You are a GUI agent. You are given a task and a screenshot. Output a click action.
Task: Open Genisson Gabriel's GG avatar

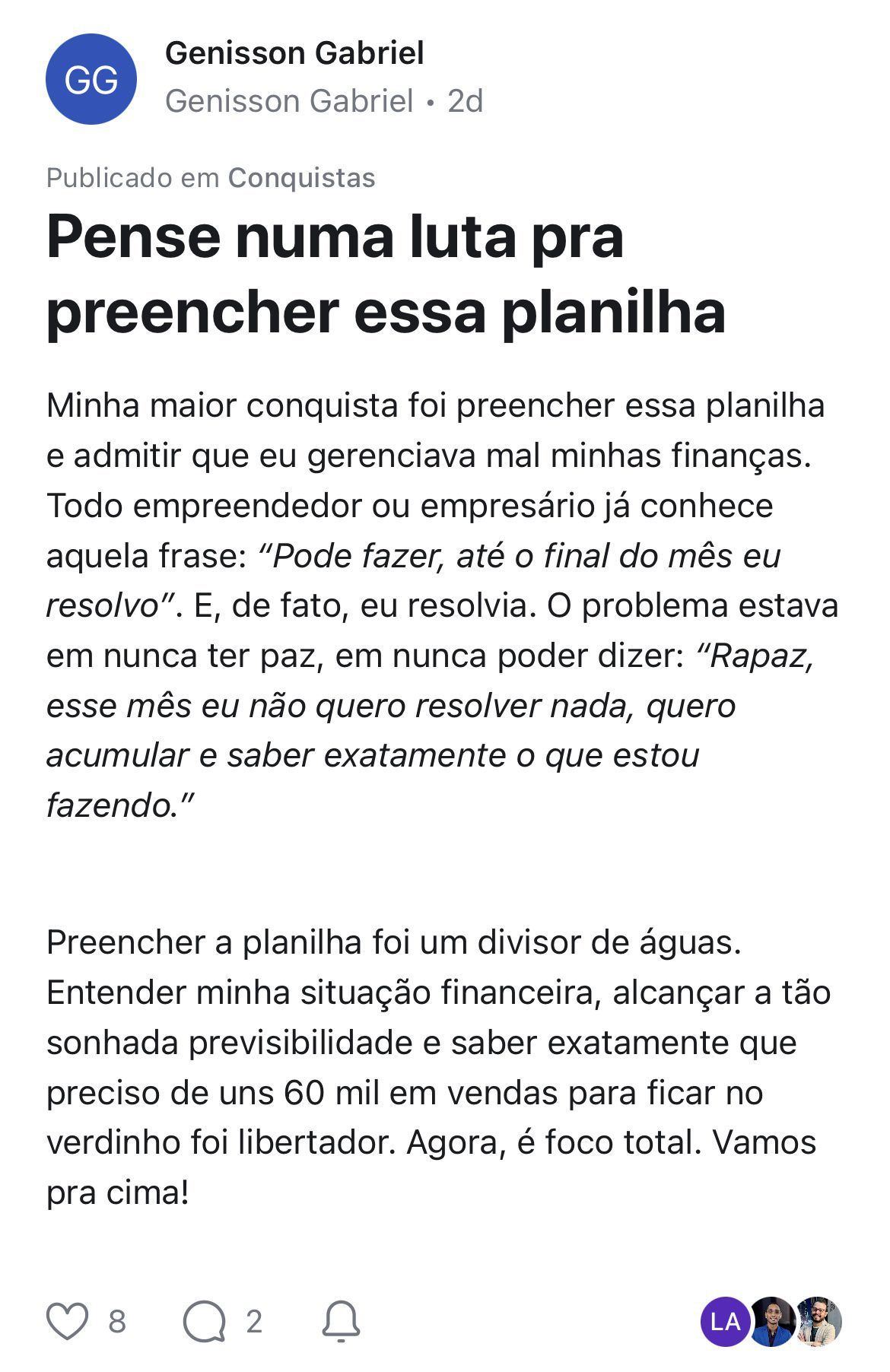pyautogui.click(x=91, y=79)
